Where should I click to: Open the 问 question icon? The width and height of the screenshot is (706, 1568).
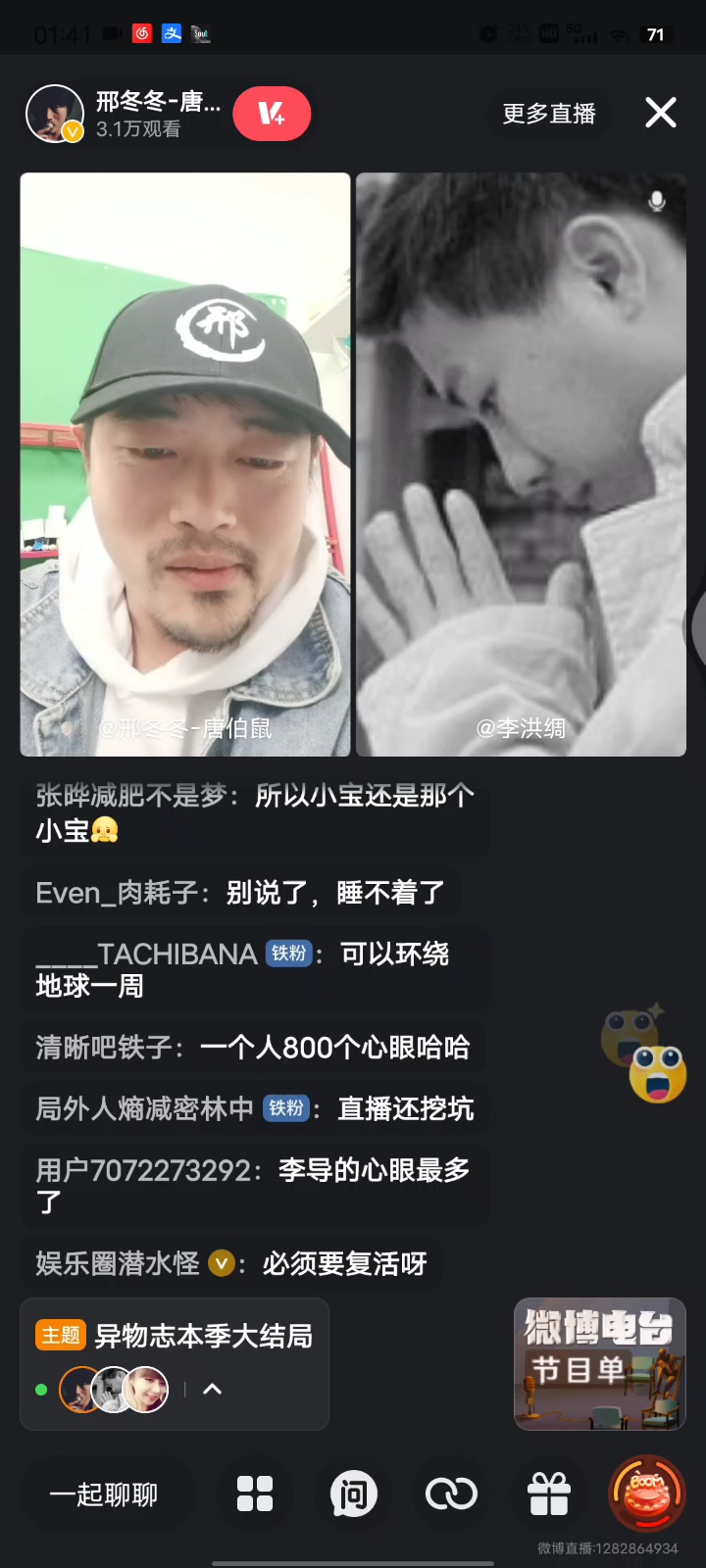click(x=353, y=1494)
